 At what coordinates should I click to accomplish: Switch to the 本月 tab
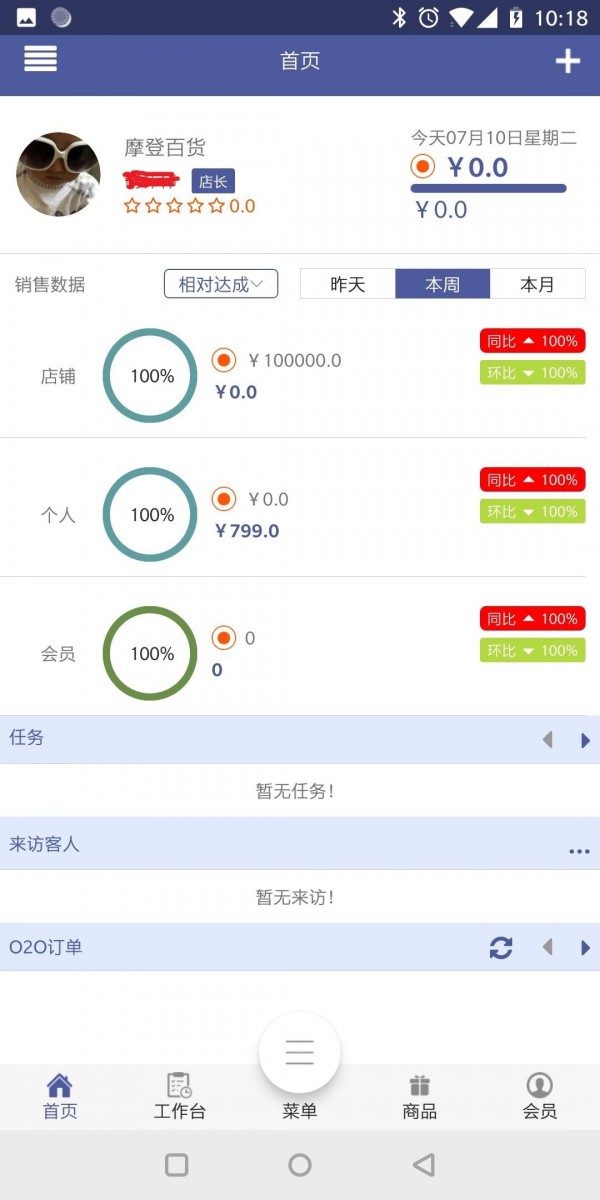pyautogui.click(x=538, y=284)
